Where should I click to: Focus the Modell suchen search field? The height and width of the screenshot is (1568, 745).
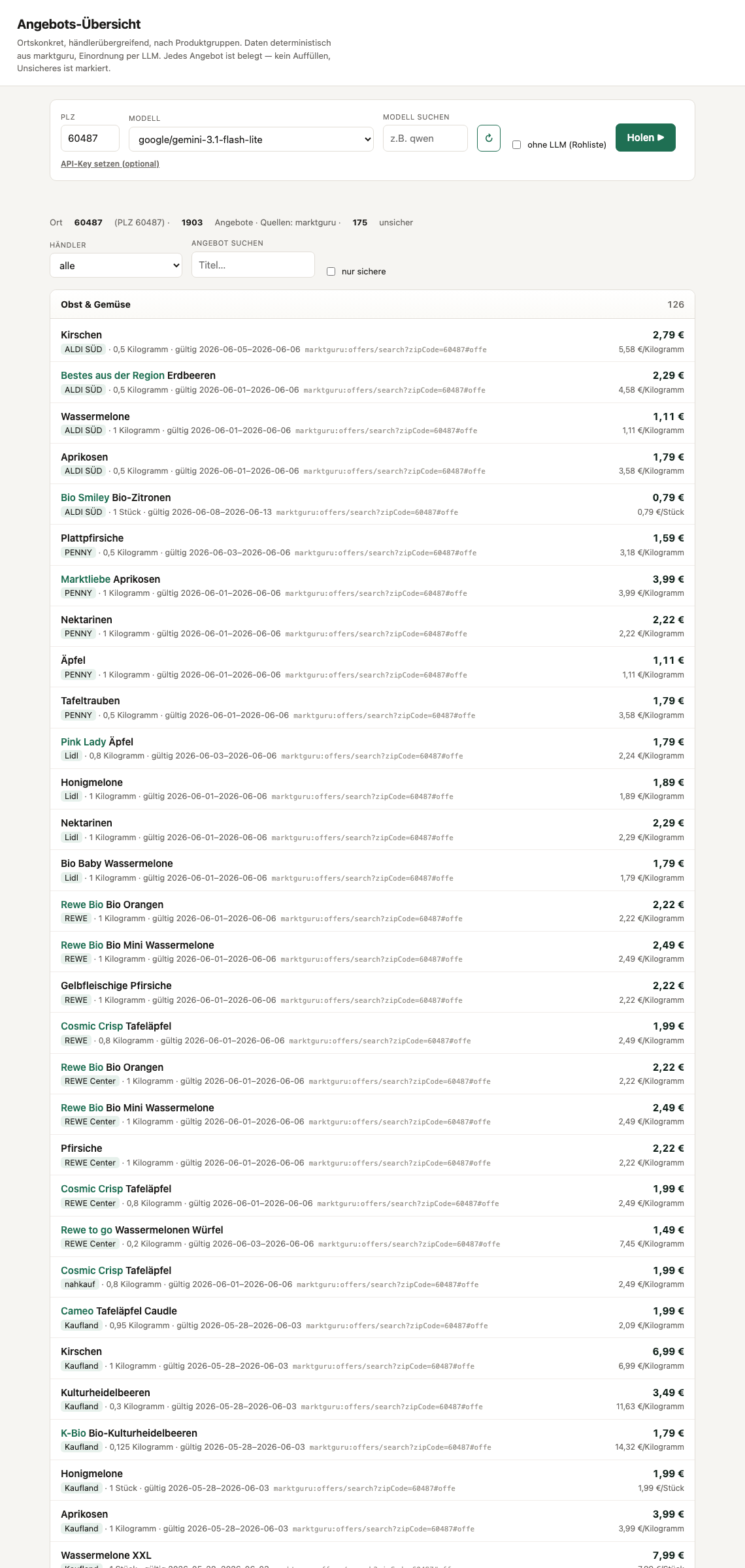(425, 139)
